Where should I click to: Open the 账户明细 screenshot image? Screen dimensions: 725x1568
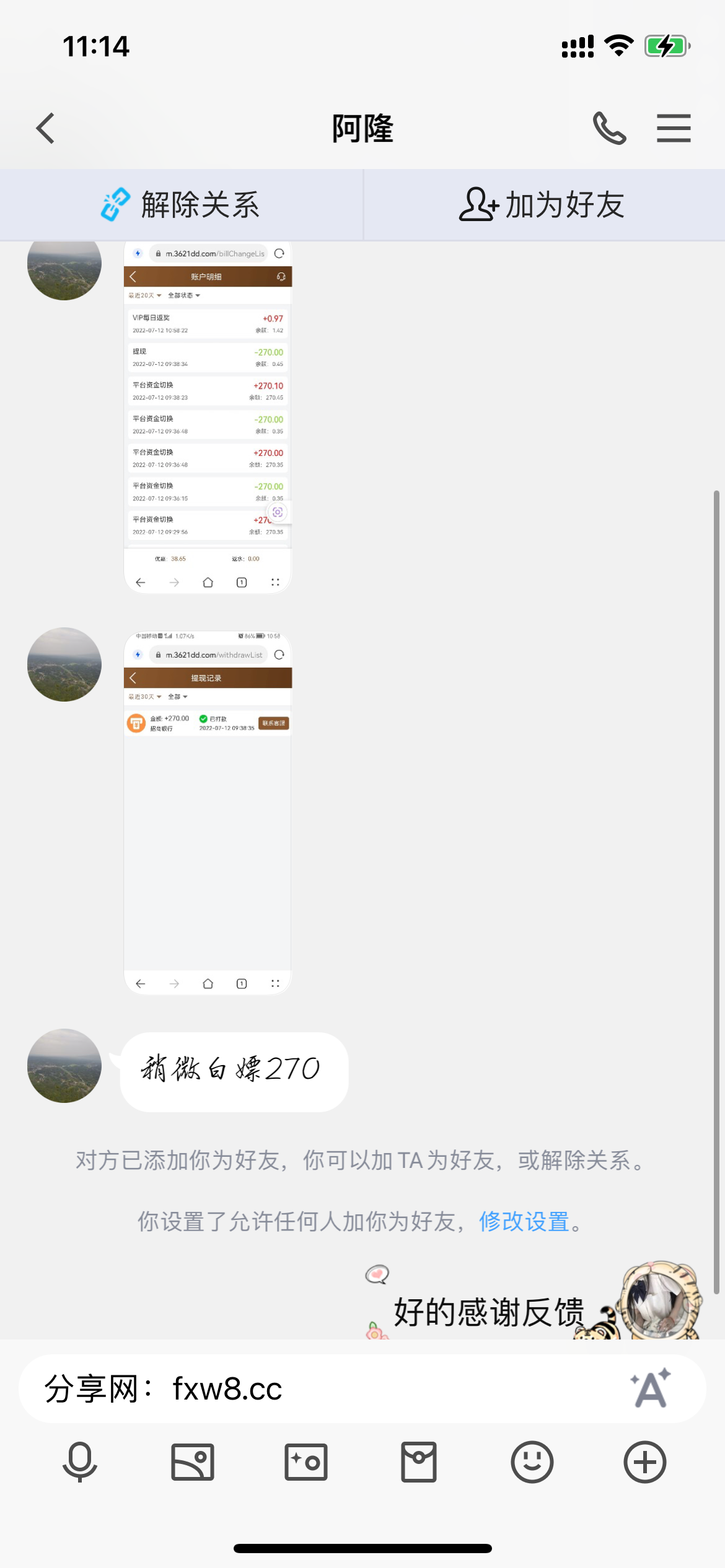208,417
